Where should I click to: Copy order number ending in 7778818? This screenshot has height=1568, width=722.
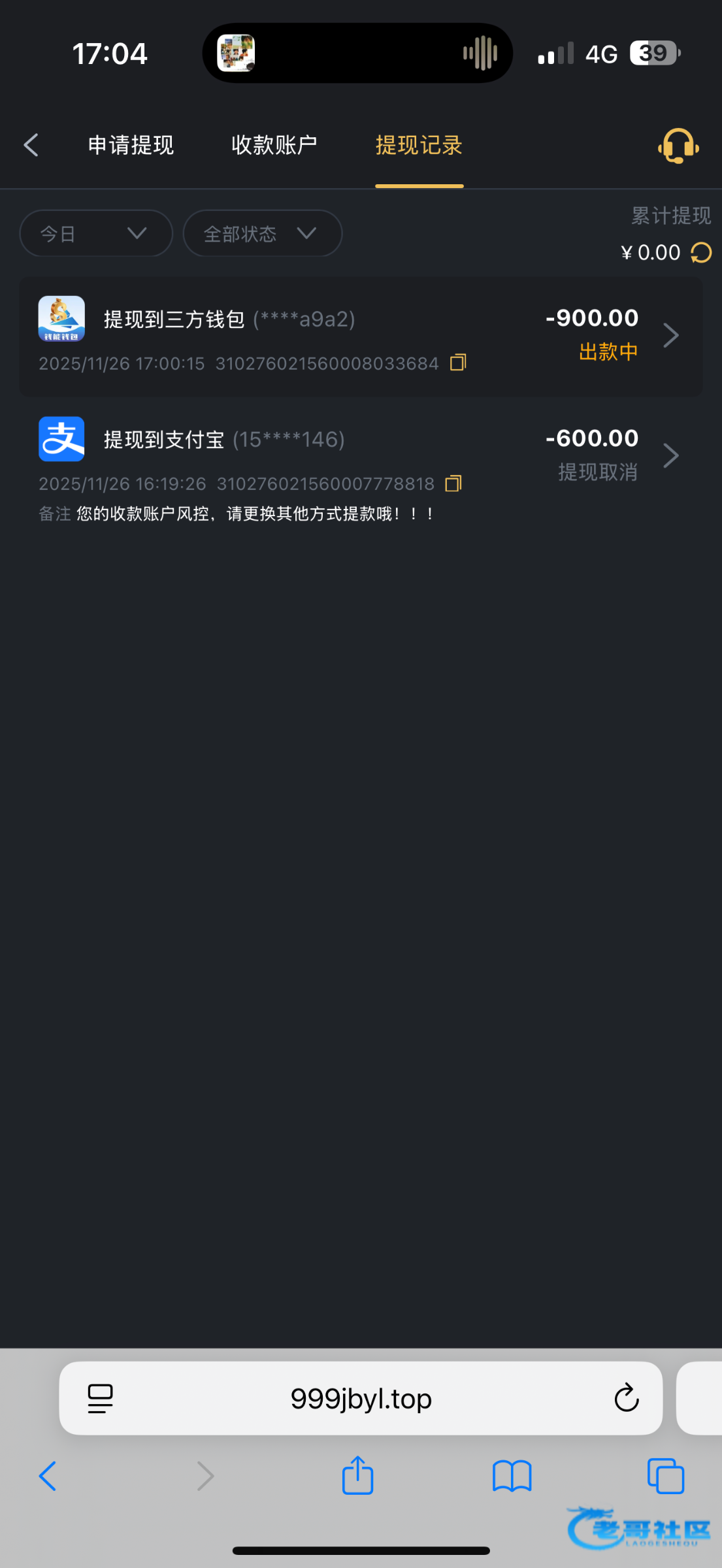453,483
